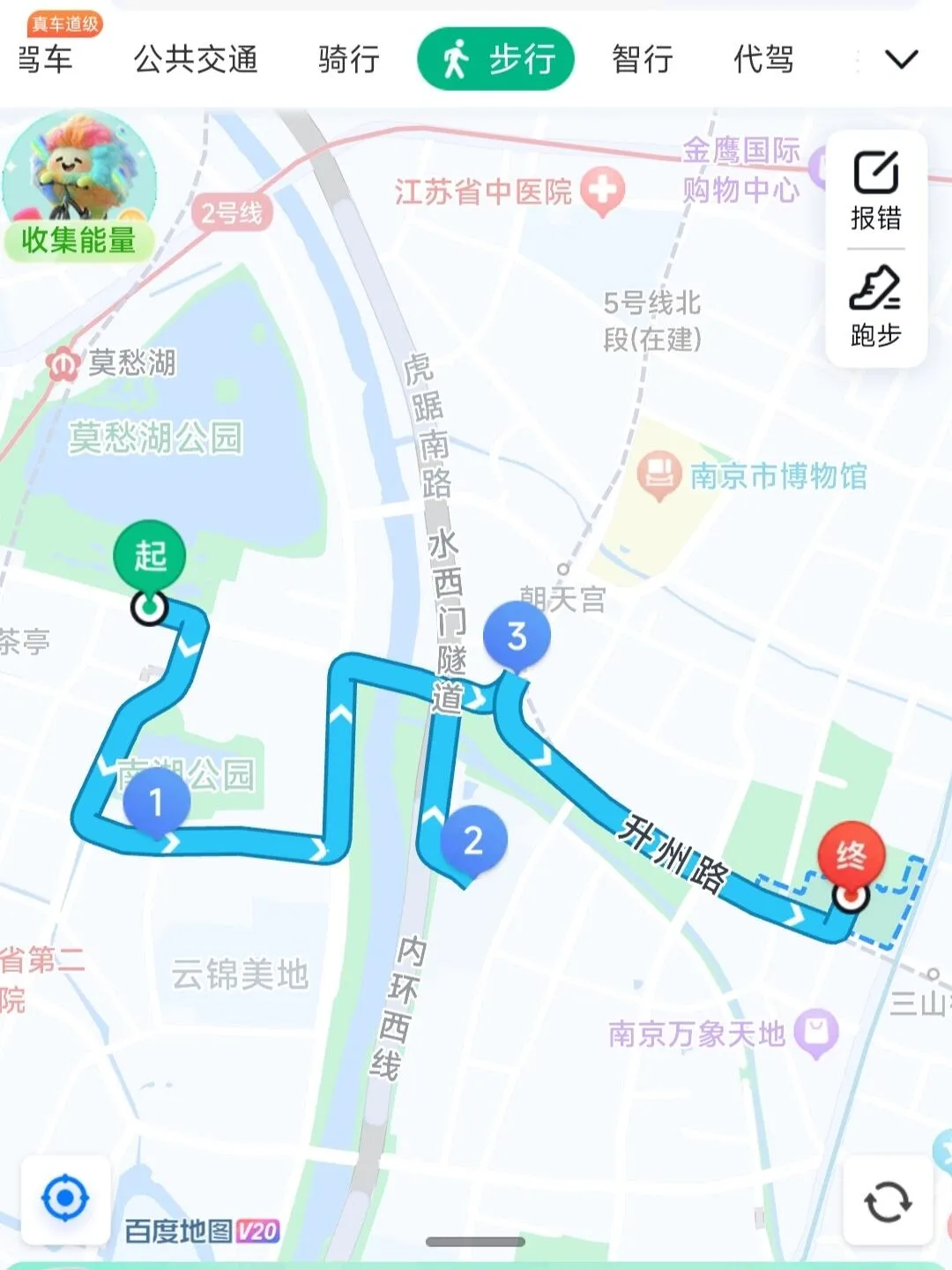952x1270 pixels.
Task: Switch to the 公共交通 transit tab
Action: pos(195,59)
